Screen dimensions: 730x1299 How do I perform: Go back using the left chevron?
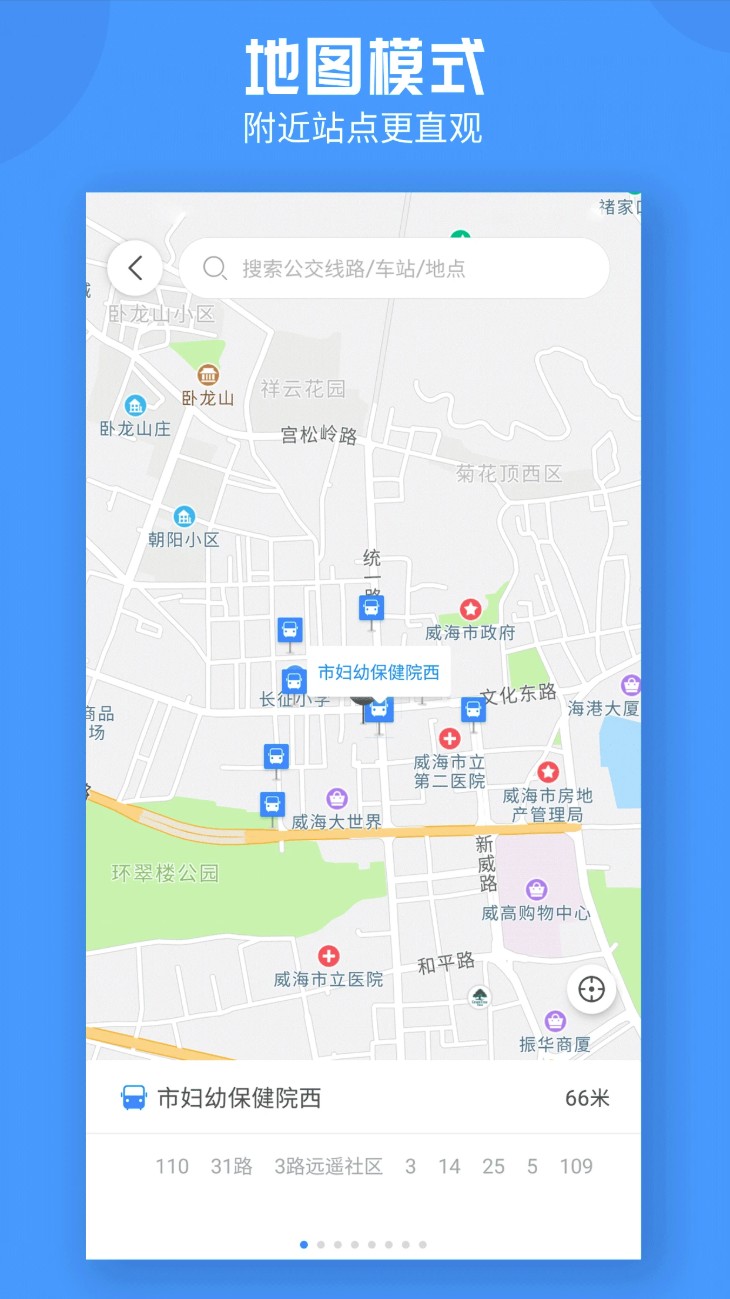coord(135,267)
